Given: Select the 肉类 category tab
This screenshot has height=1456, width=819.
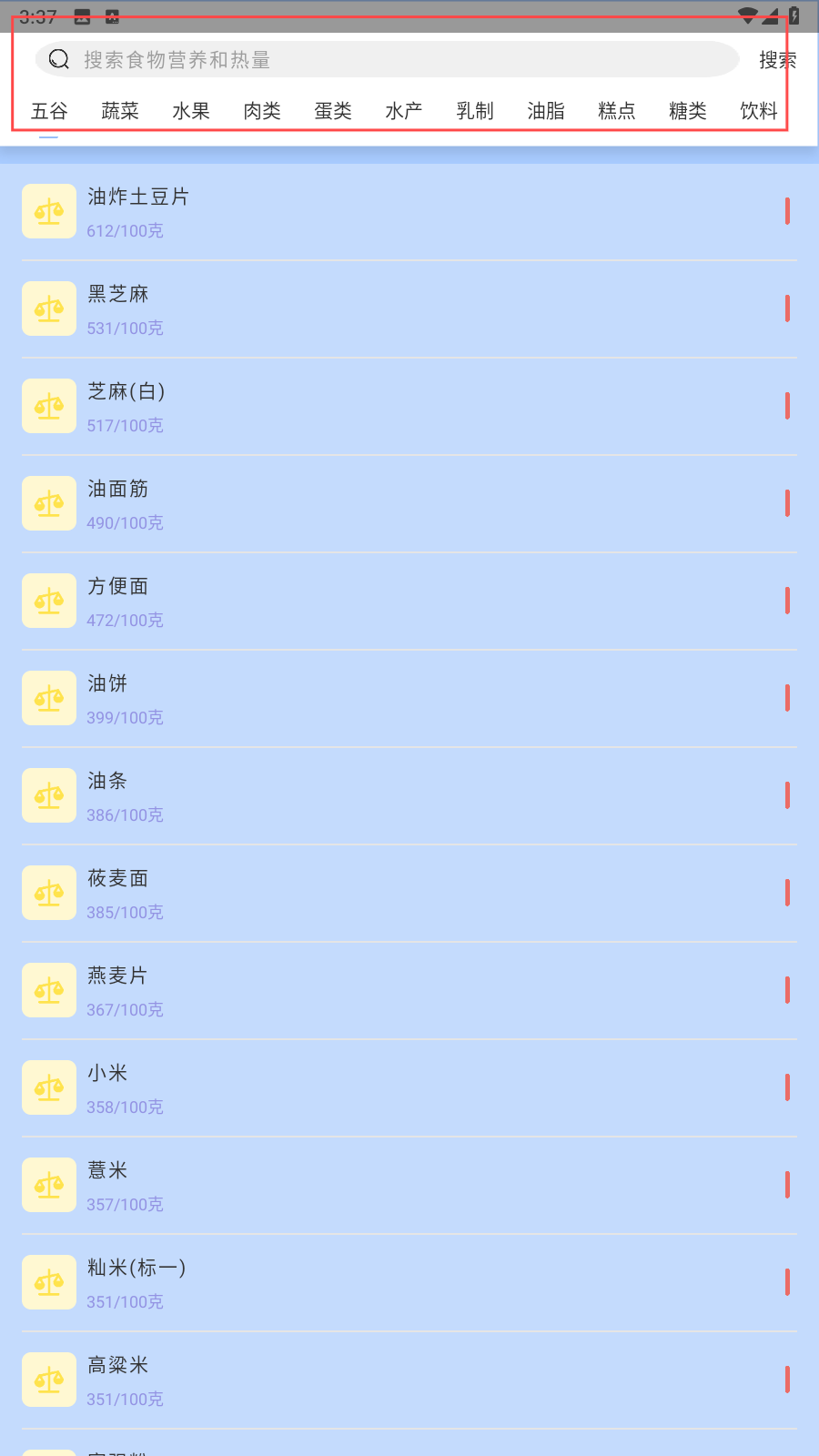Looking at the screenshot, I should [x=262, y=111].
